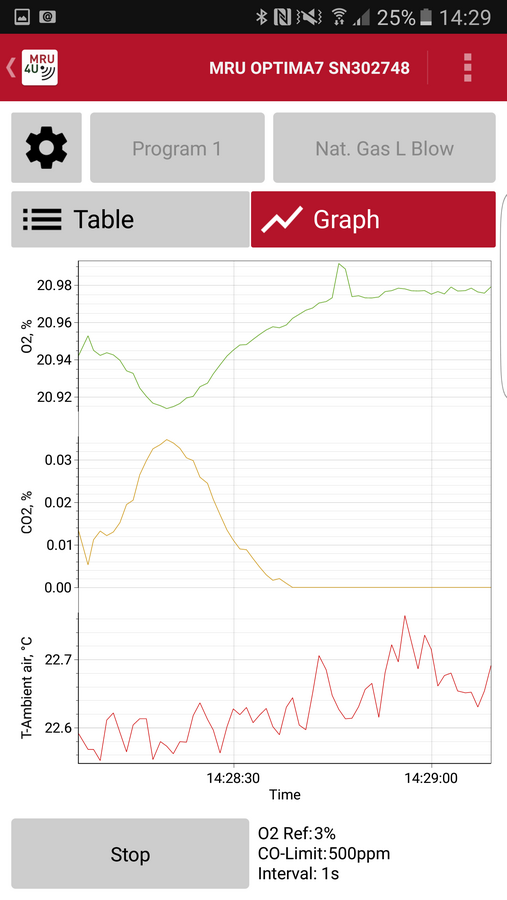The image size is (507, 900).
Task: Select the Program 1 button
Action: coord(177,148)
